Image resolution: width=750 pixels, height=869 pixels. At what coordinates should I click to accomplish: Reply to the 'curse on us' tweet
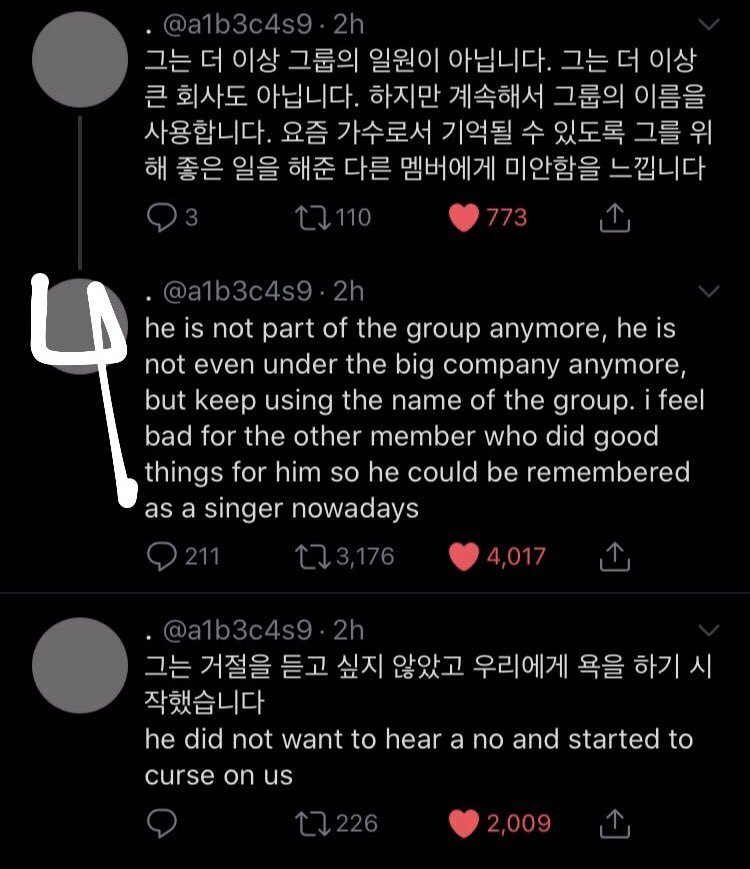162,823
